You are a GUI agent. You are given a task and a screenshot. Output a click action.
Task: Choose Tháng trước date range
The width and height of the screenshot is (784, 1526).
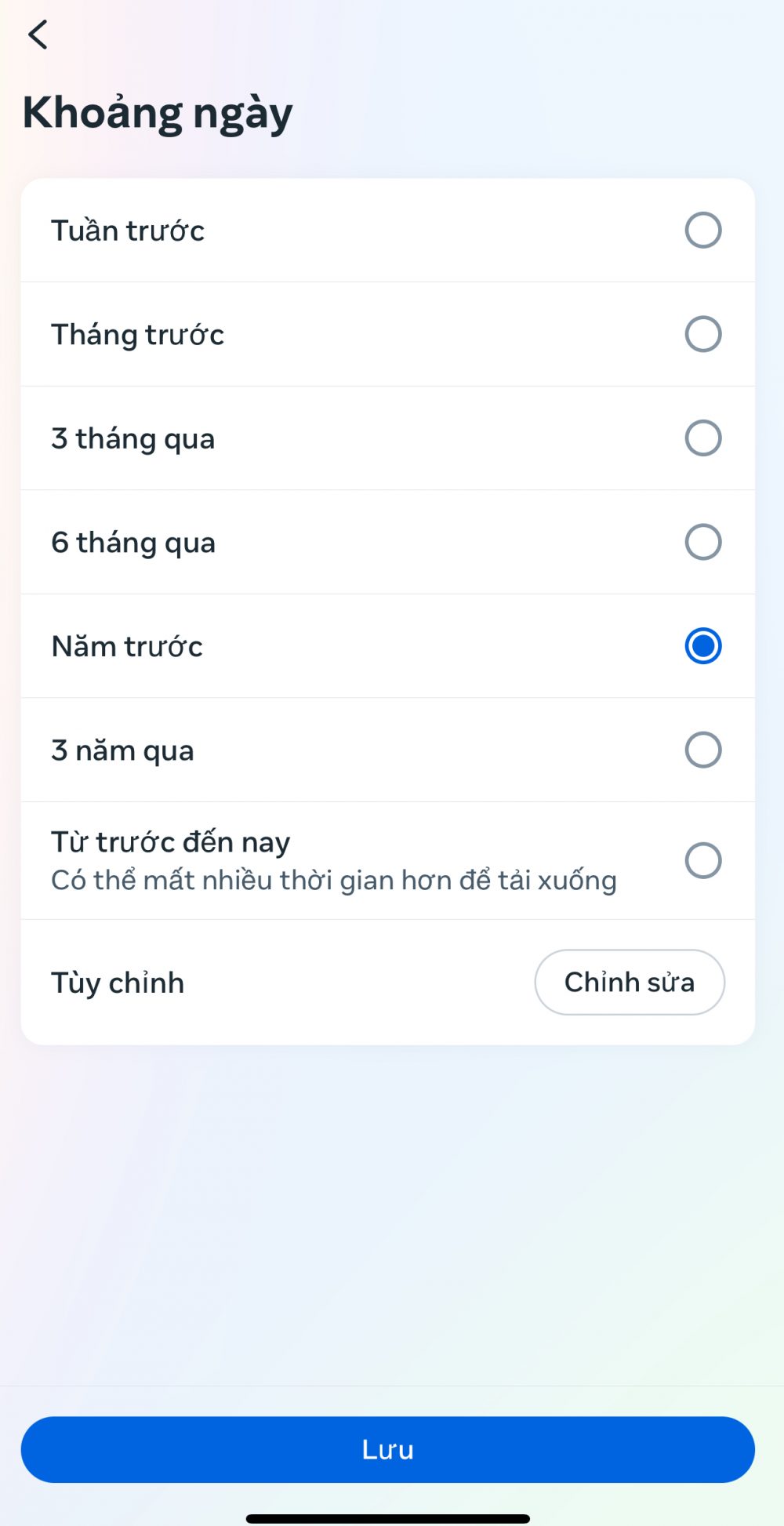[702, 334]
